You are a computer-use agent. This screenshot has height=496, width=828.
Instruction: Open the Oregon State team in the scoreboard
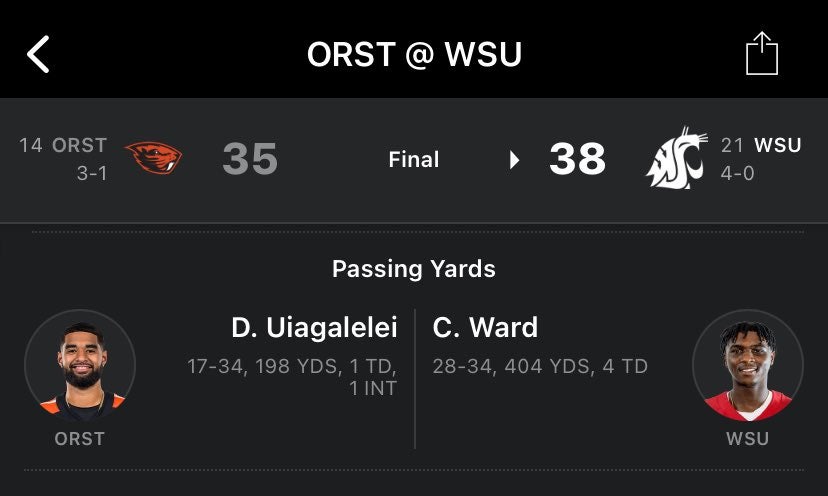153,158
